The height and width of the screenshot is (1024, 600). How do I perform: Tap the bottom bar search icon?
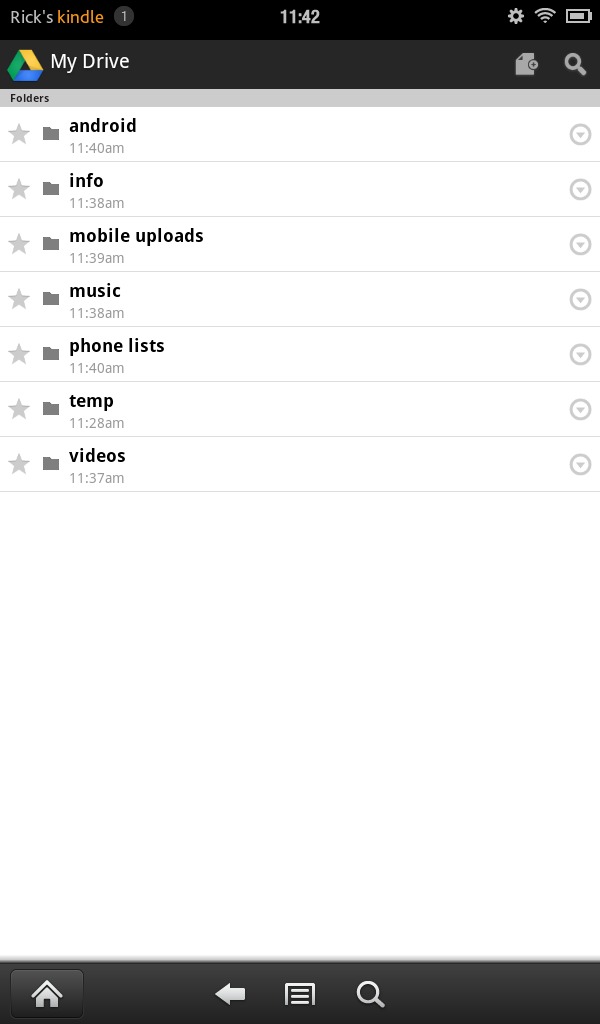pyautogui.click(x=370, y=995)
